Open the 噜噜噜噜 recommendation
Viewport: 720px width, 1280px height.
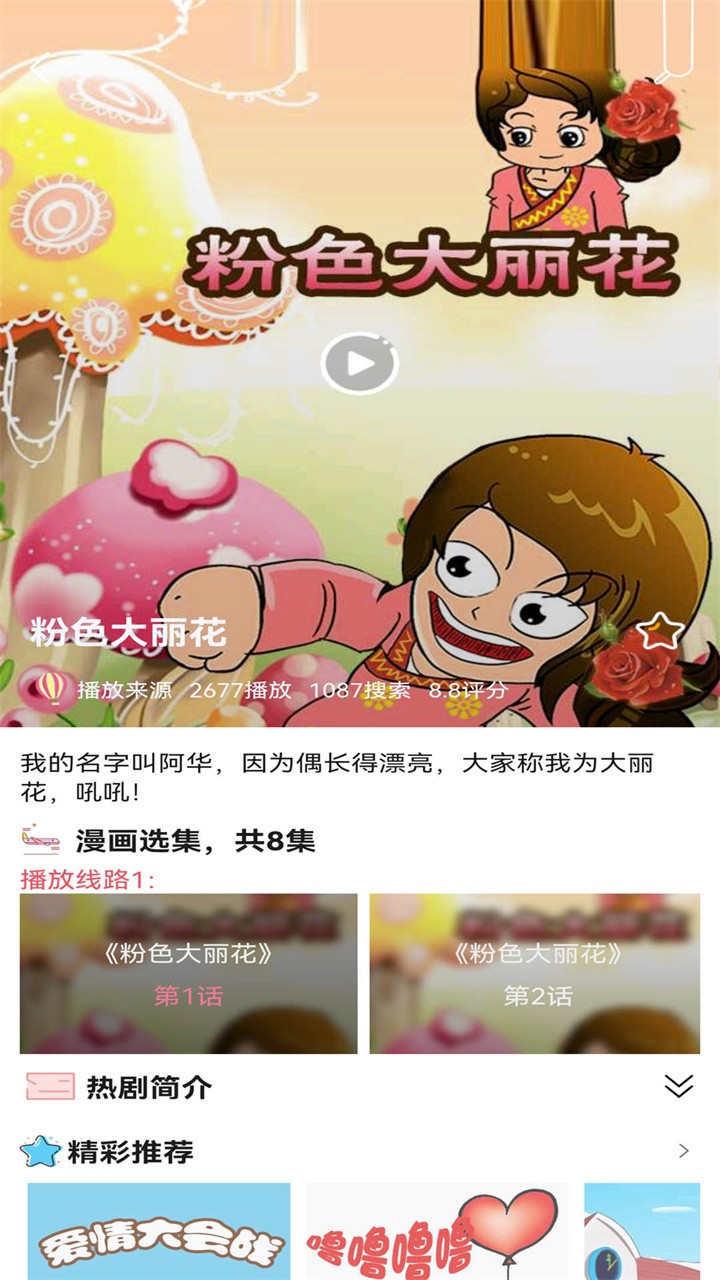coord(437,1232)
